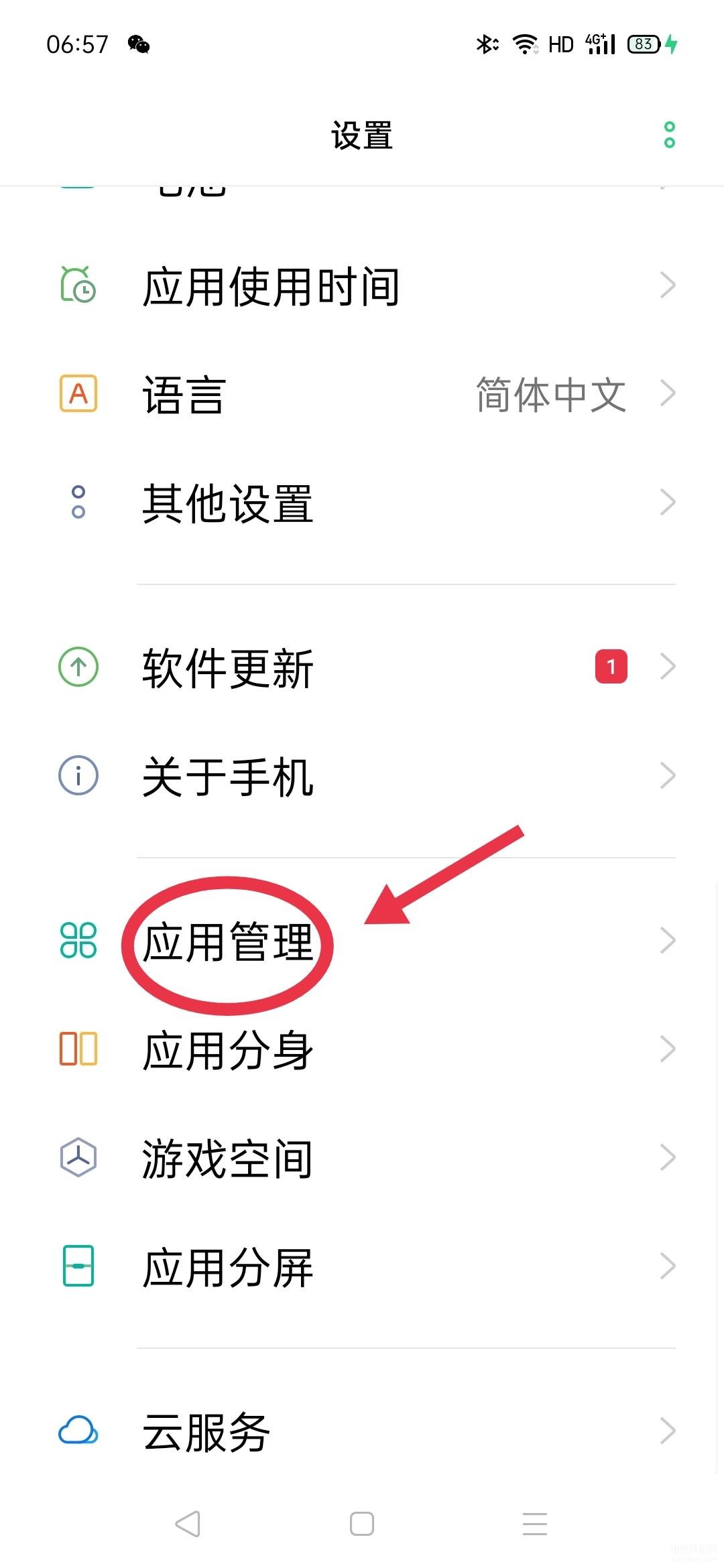
Task: Open 应用管理 settings
Action: pos(362,941)
